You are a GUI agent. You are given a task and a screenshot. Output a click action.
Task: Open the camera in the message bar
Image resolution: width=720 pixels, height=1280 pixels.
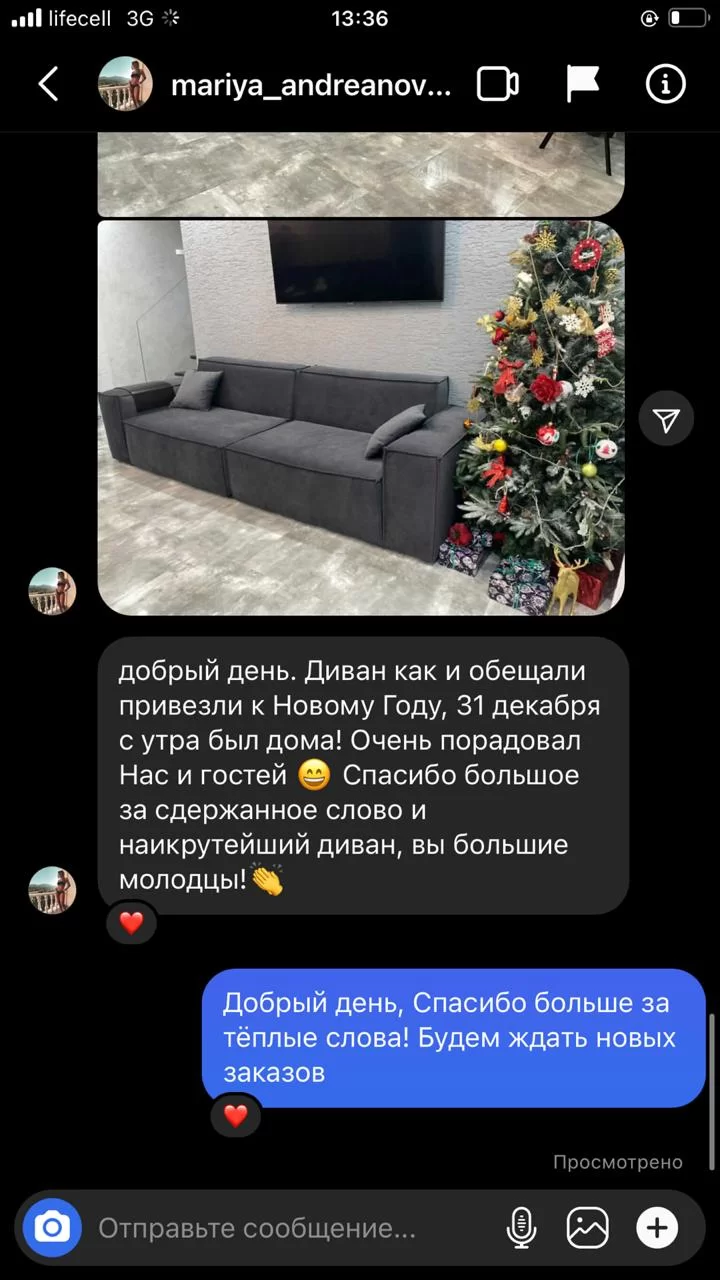(x=52, y=1227)
